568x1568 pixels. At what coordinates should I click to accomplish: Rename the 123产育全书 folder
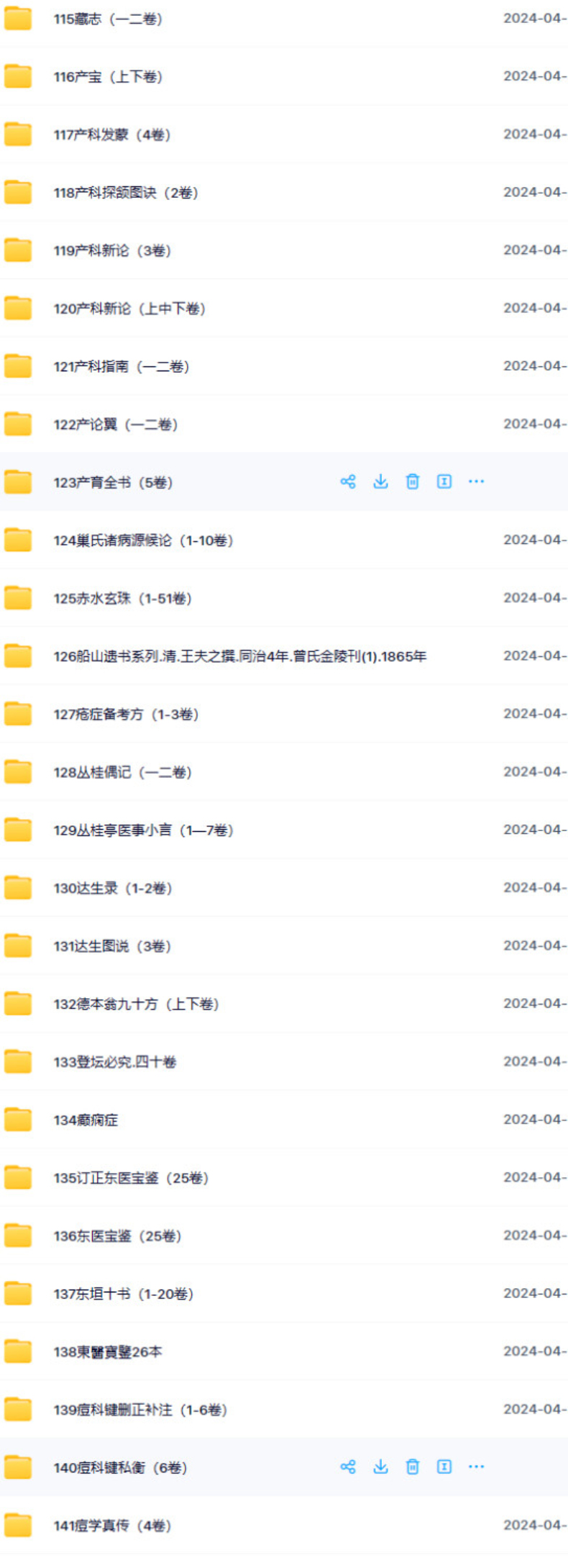(444, 482)
